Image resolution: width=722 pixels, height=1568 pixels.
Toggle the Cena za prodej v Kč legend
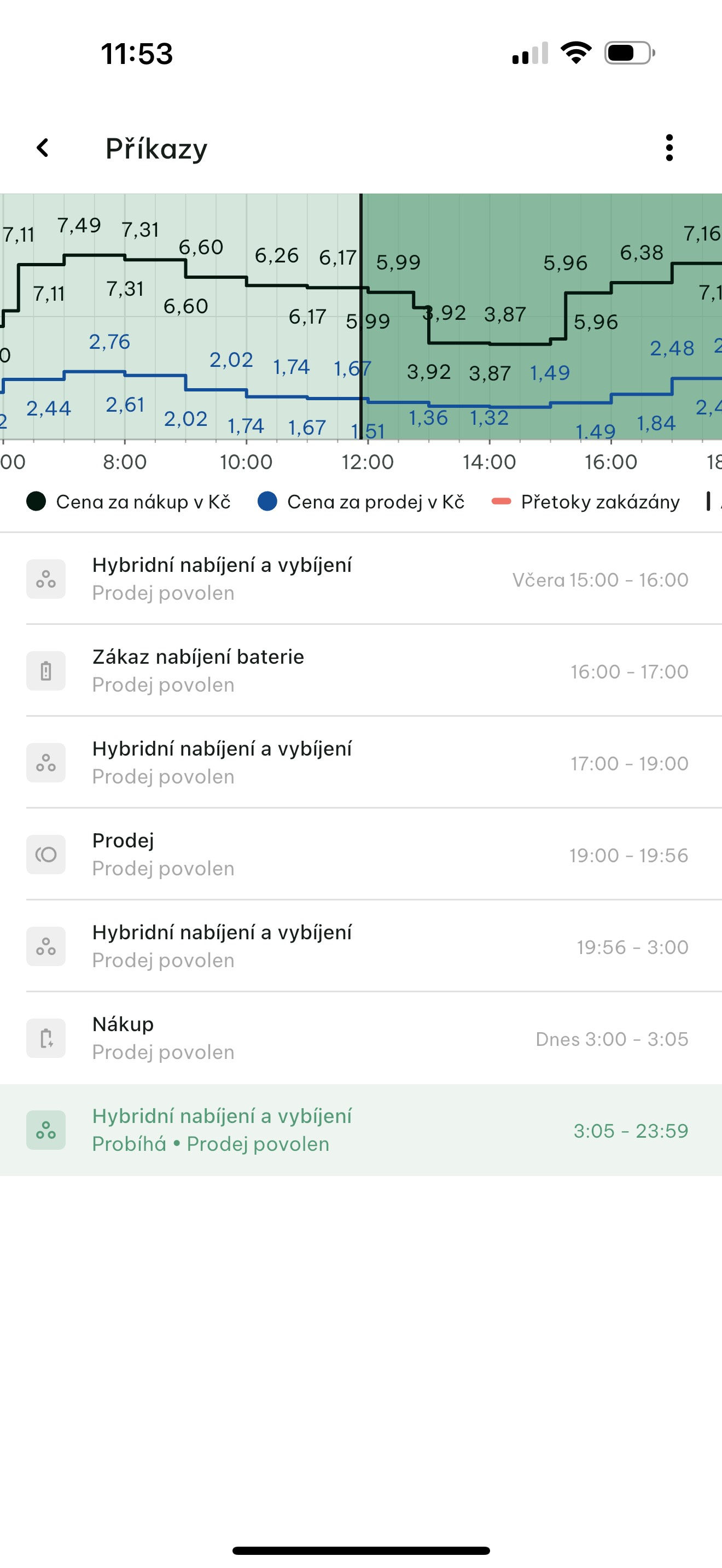[x=362, y=502]
